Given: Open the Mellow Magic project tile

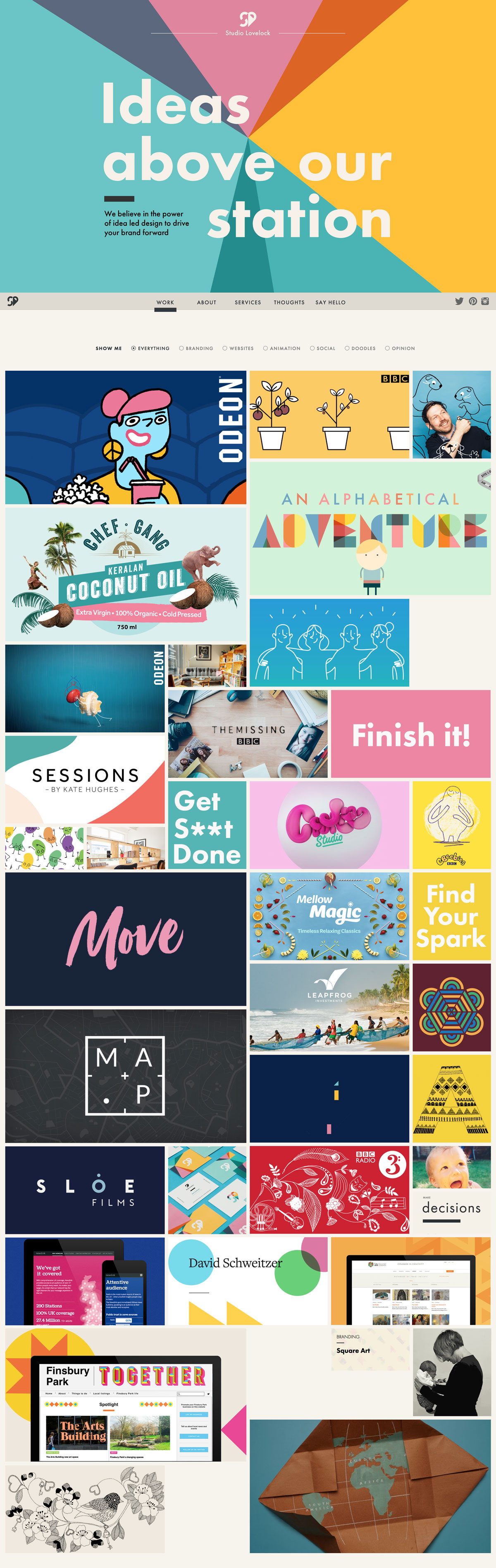Looking at the screenshot, I should pyautogui.click(x=329, y=916).
